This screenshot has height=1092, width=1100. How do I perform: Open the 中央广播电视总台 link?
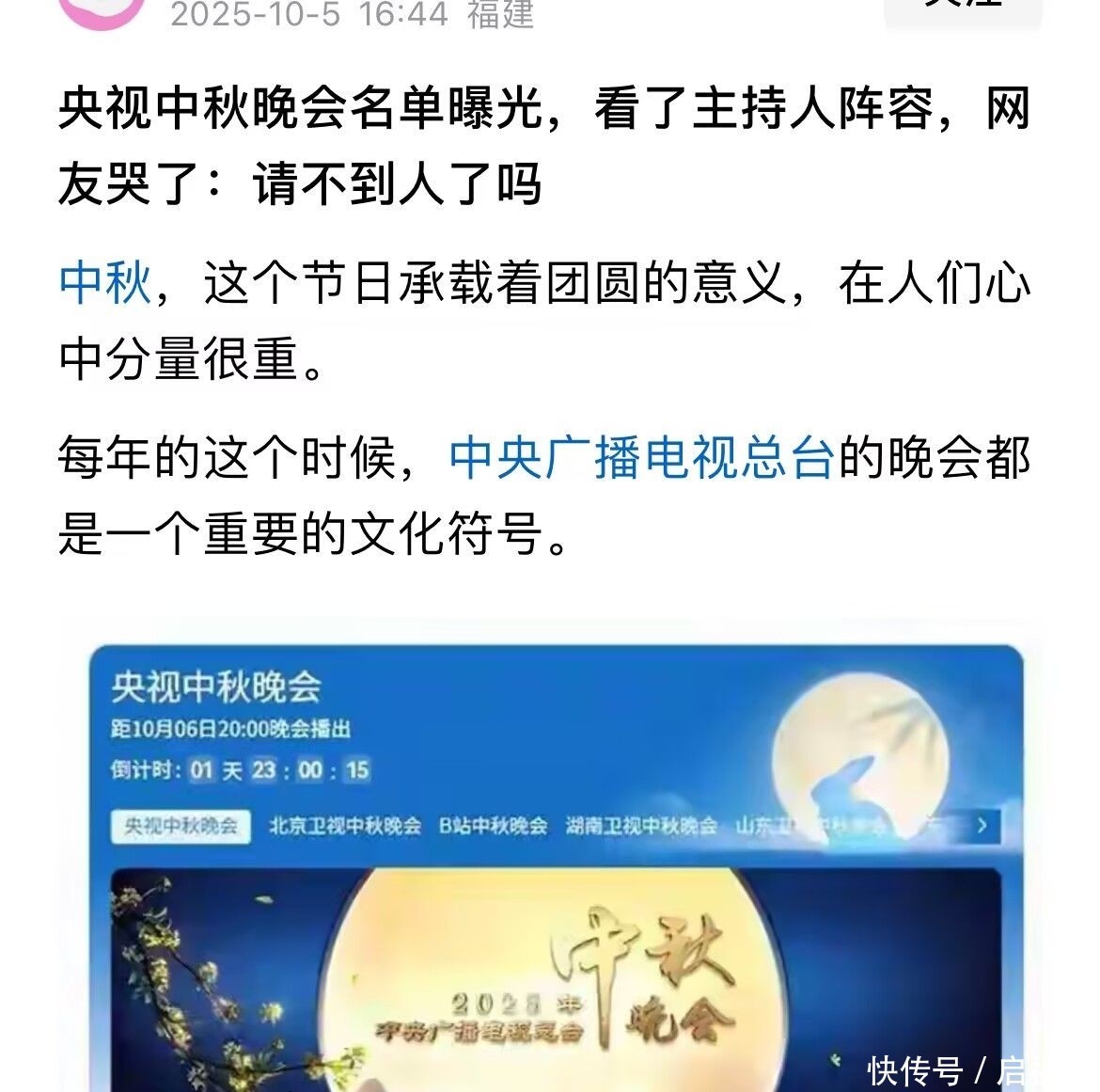click(642, 458)
